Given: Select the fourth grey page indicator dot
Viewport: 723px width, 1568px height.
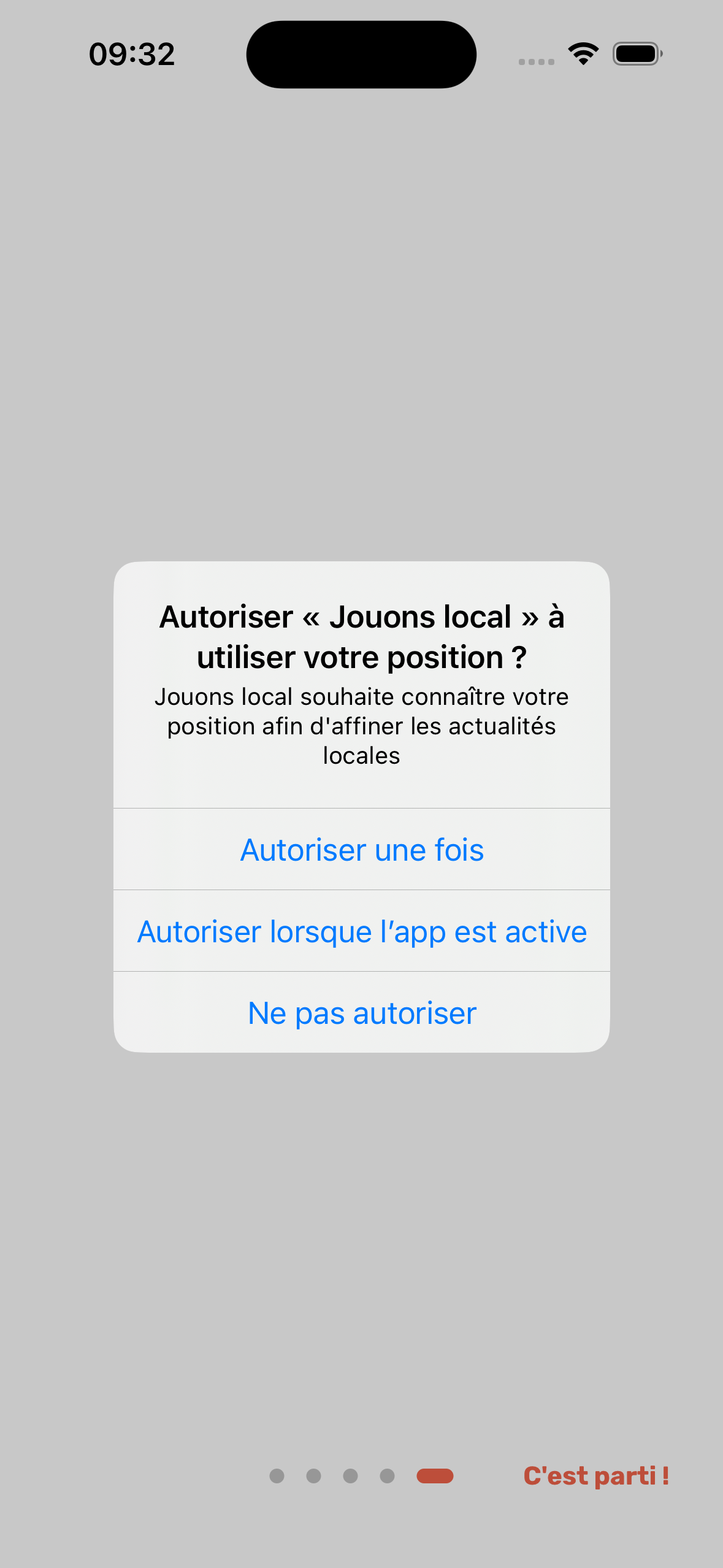Looking at the screenshot, I should [x=388, y=1475].
